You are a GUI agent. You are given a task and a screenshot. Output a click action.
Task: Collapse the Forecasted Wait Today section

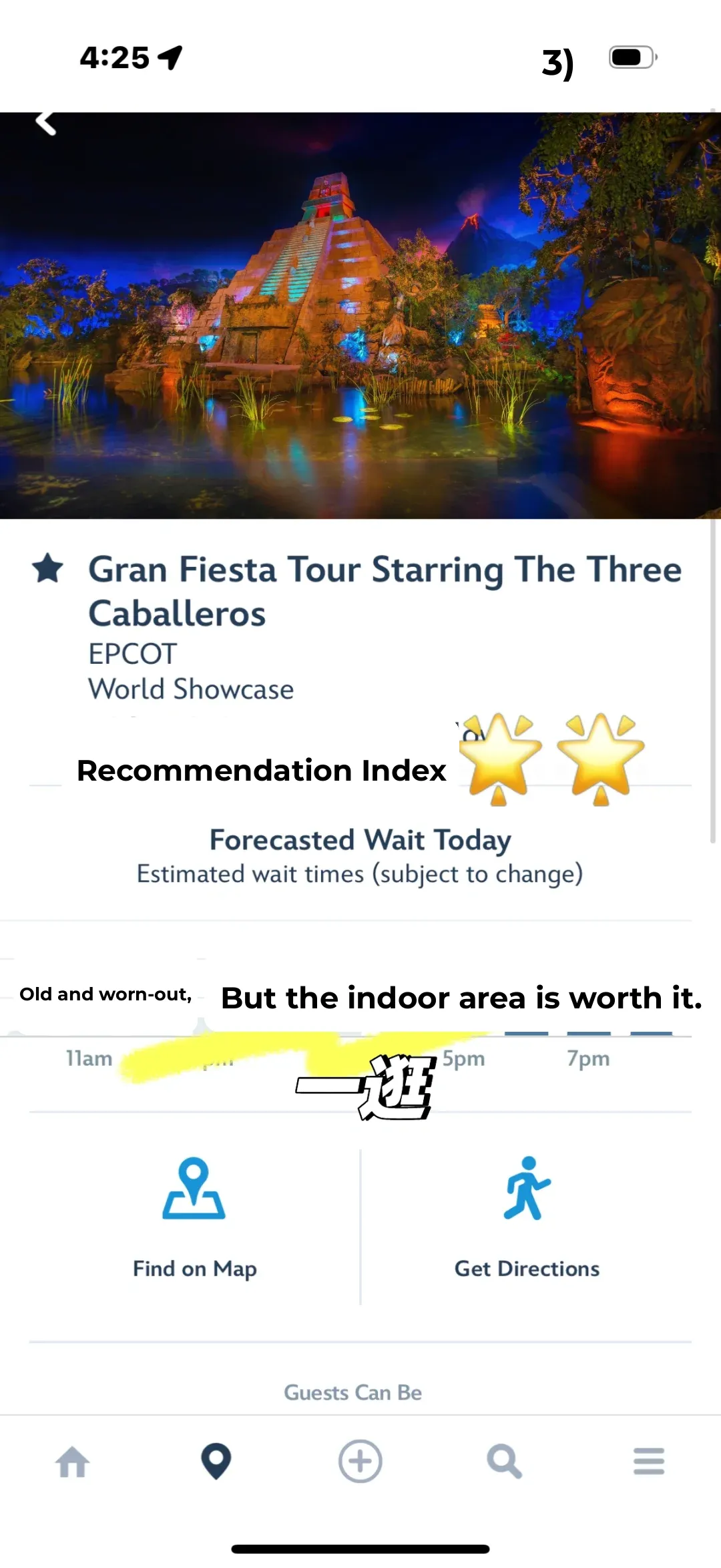point(359,840)
